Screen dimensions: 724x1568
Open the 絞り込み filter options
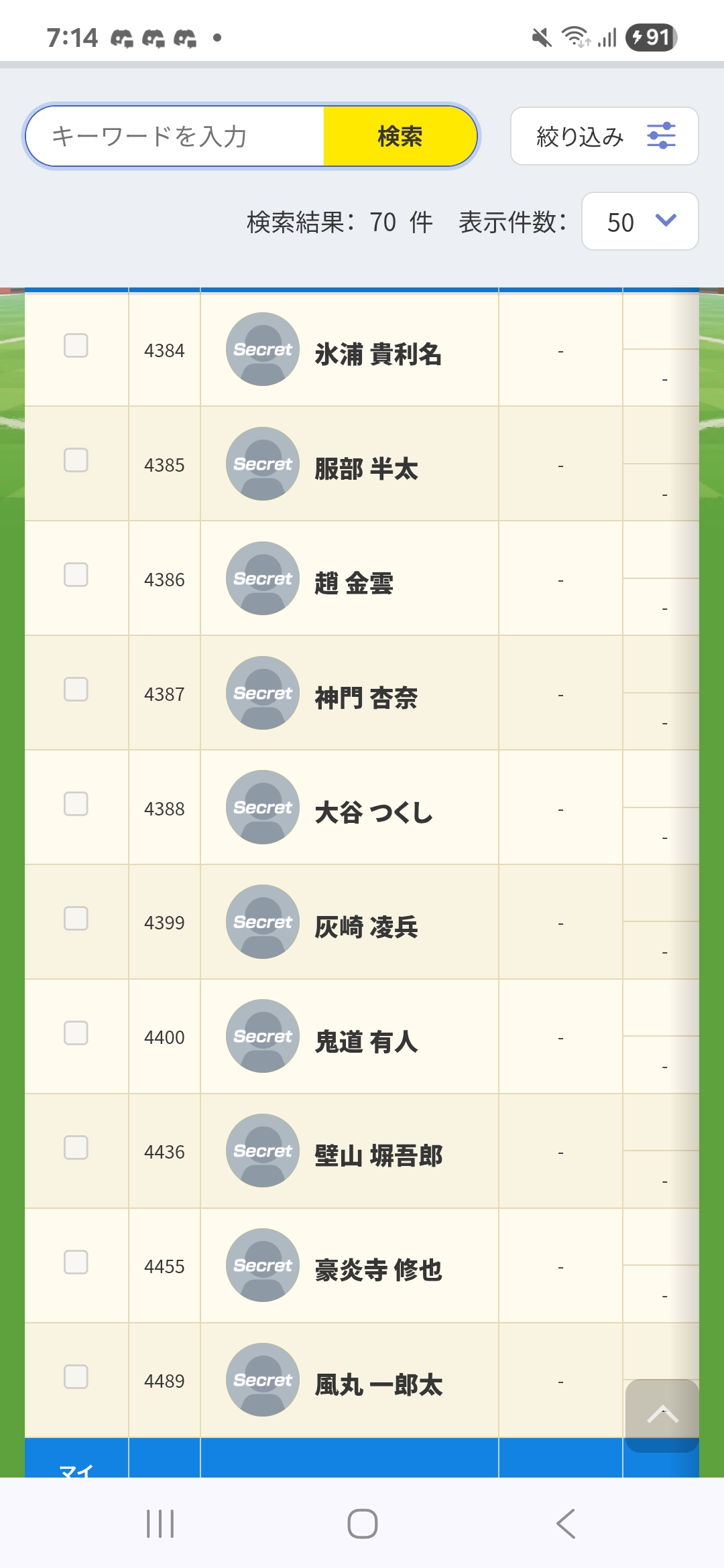(604, 136)
